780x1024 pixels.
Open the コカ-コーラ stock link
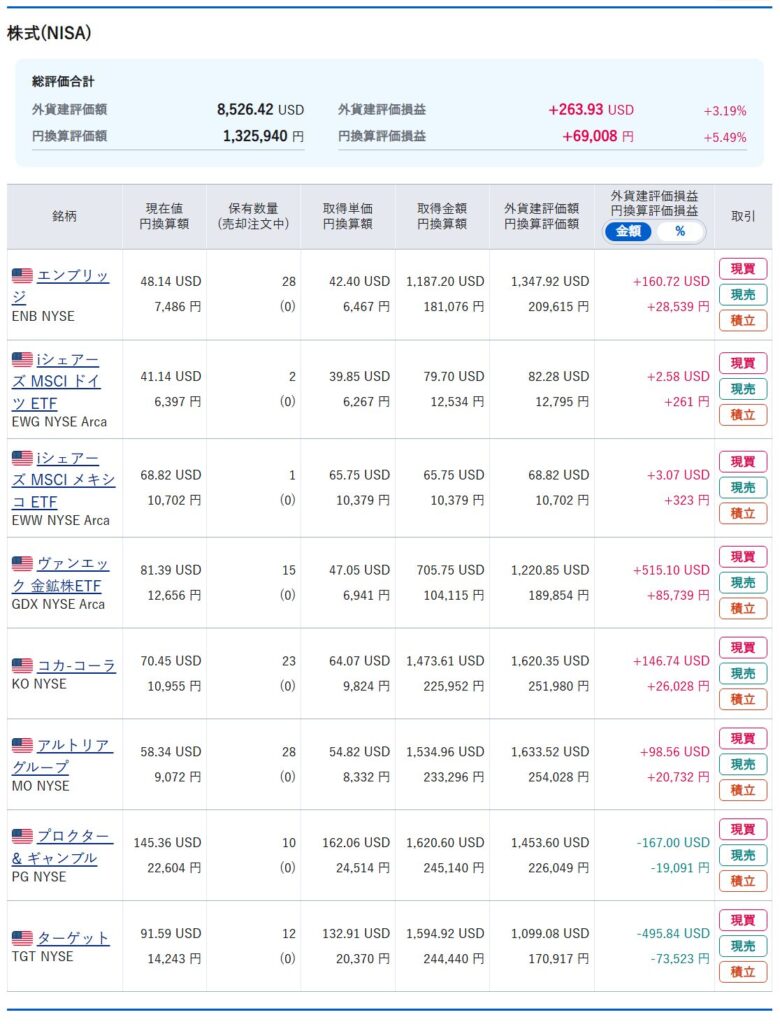76,665
